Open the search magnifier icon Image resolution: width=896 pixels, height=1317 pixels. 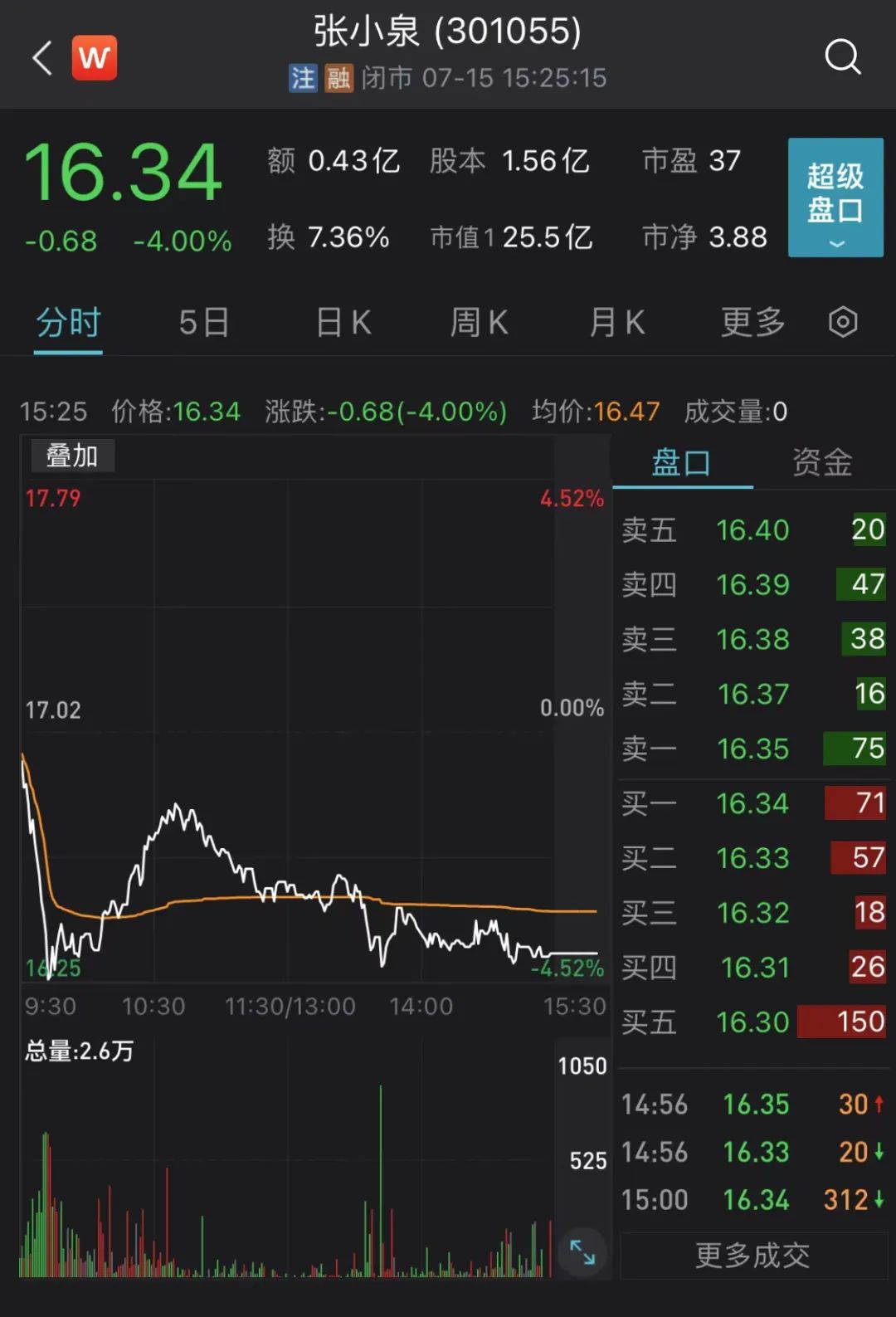pyautogui.click(x=842, y=57)
